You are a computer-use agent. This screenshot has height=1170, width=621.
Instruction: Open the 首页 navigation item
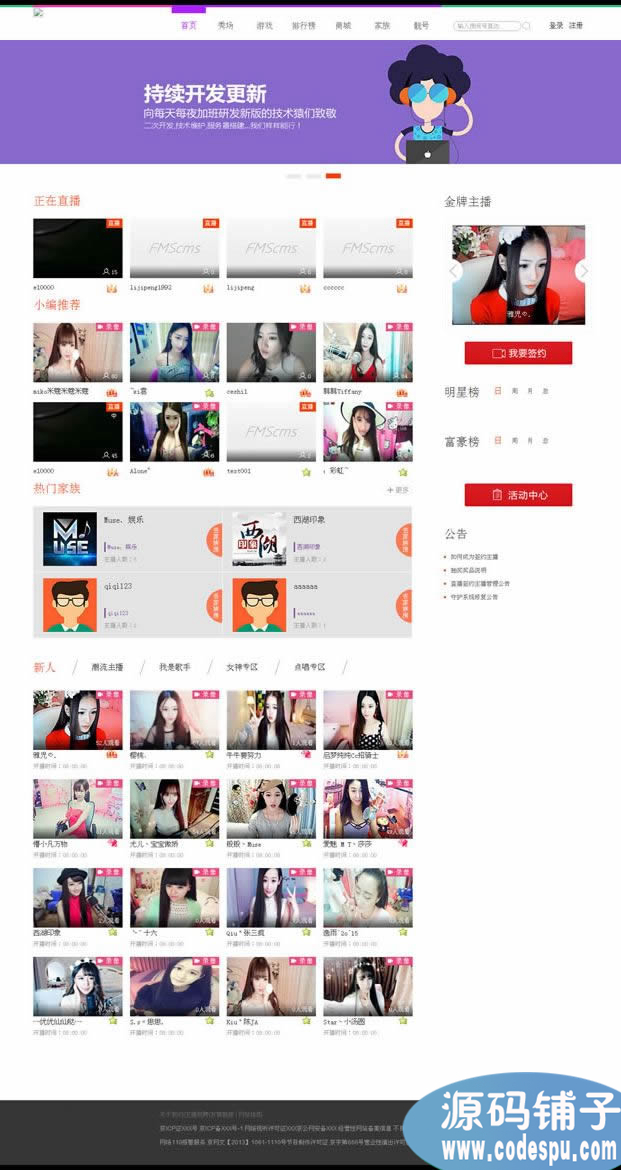[x=188, y=26]
